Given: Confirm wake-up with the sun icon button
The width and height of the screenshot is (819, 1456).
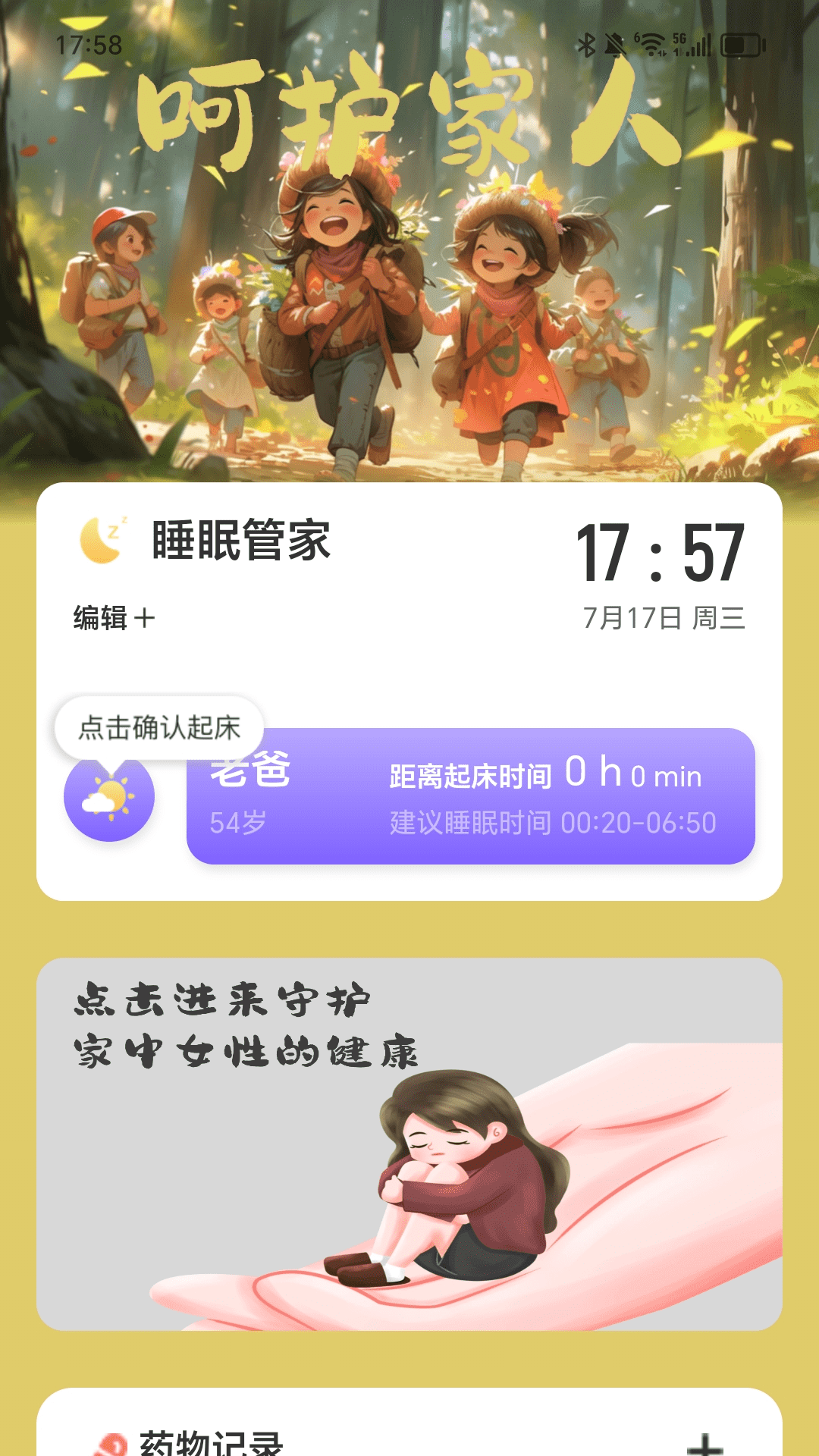Looking at the screenshot, I should (x=109, y=797).
